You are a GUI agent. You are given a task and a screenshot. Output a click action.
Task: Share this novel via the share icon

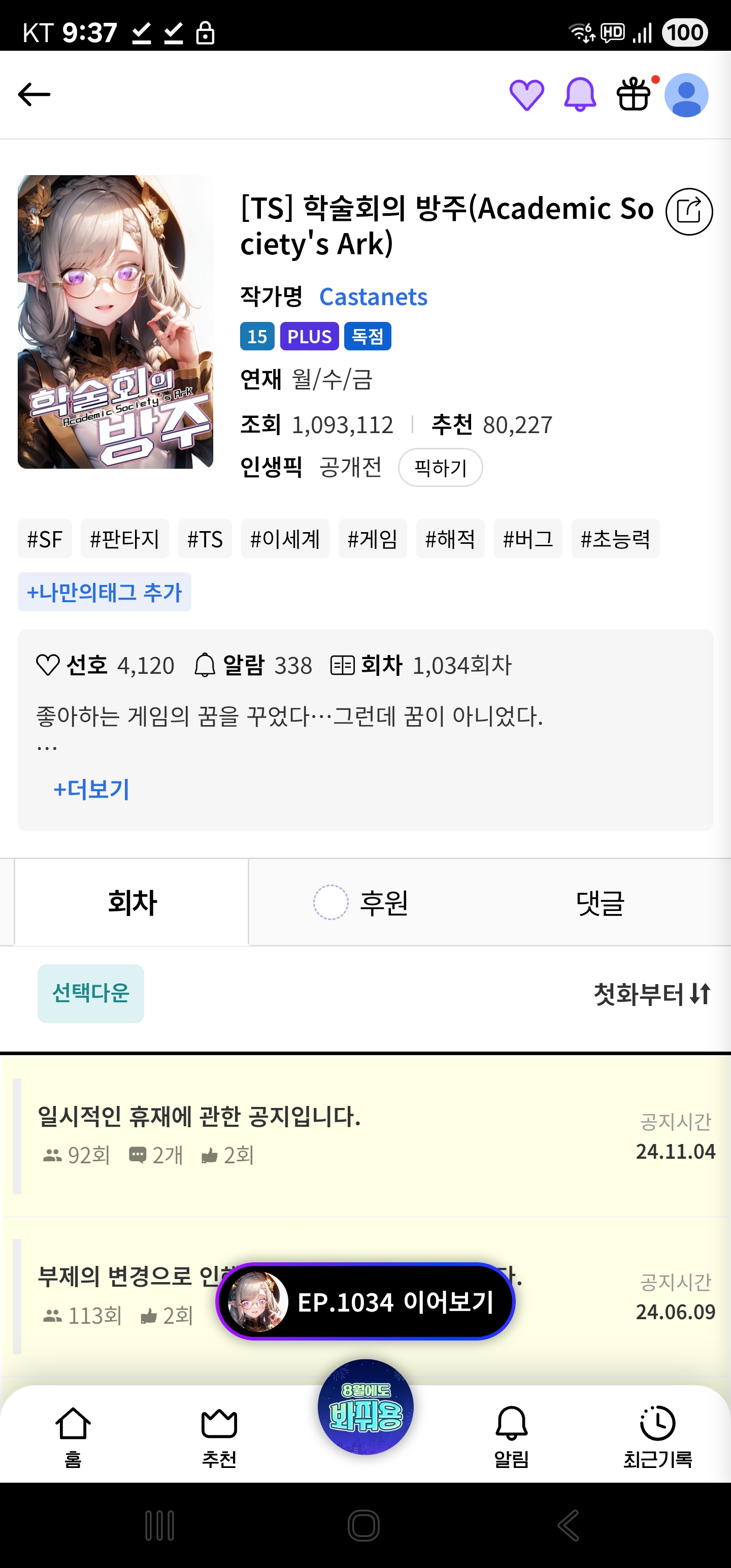coord(689,211)
